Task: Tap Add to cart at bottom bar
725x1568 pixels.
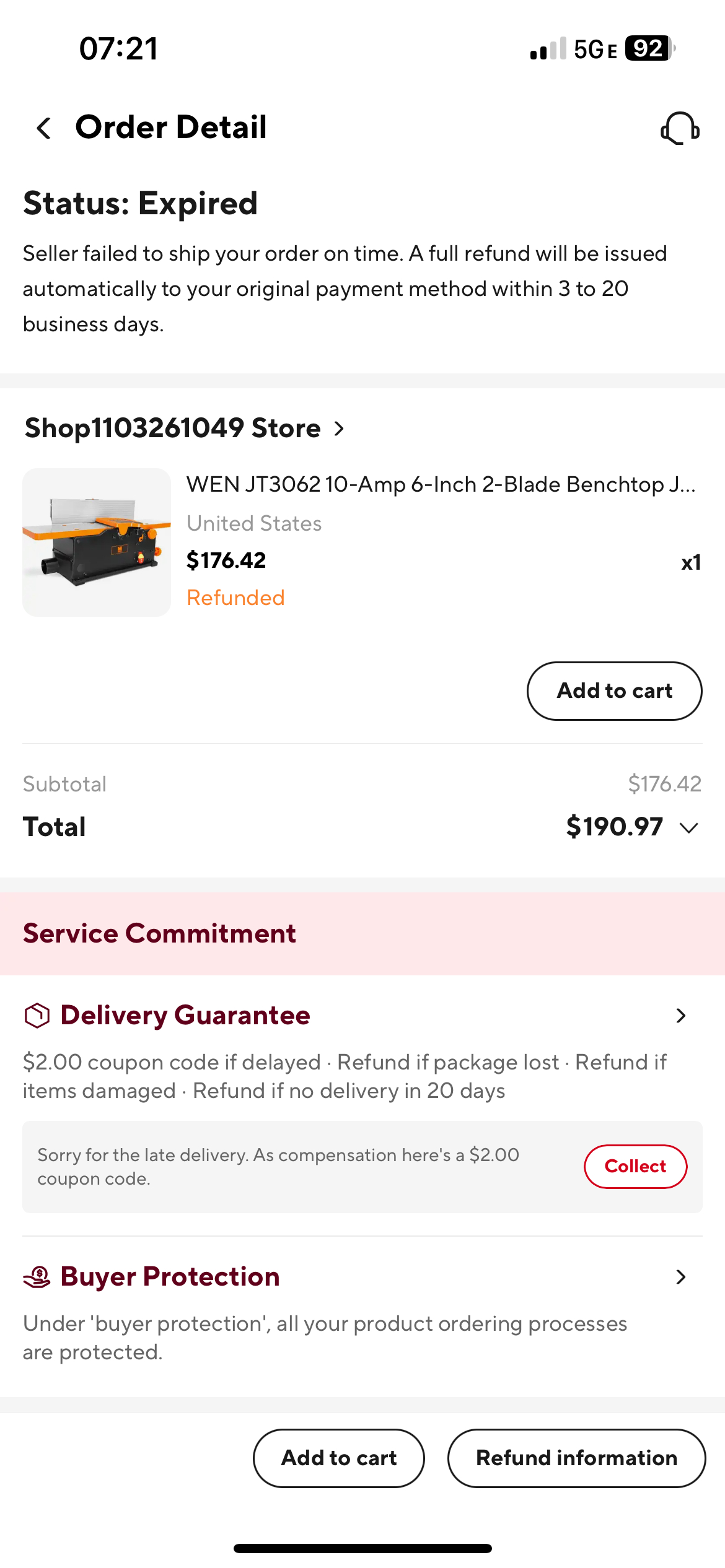Action: click(338, 1458)
